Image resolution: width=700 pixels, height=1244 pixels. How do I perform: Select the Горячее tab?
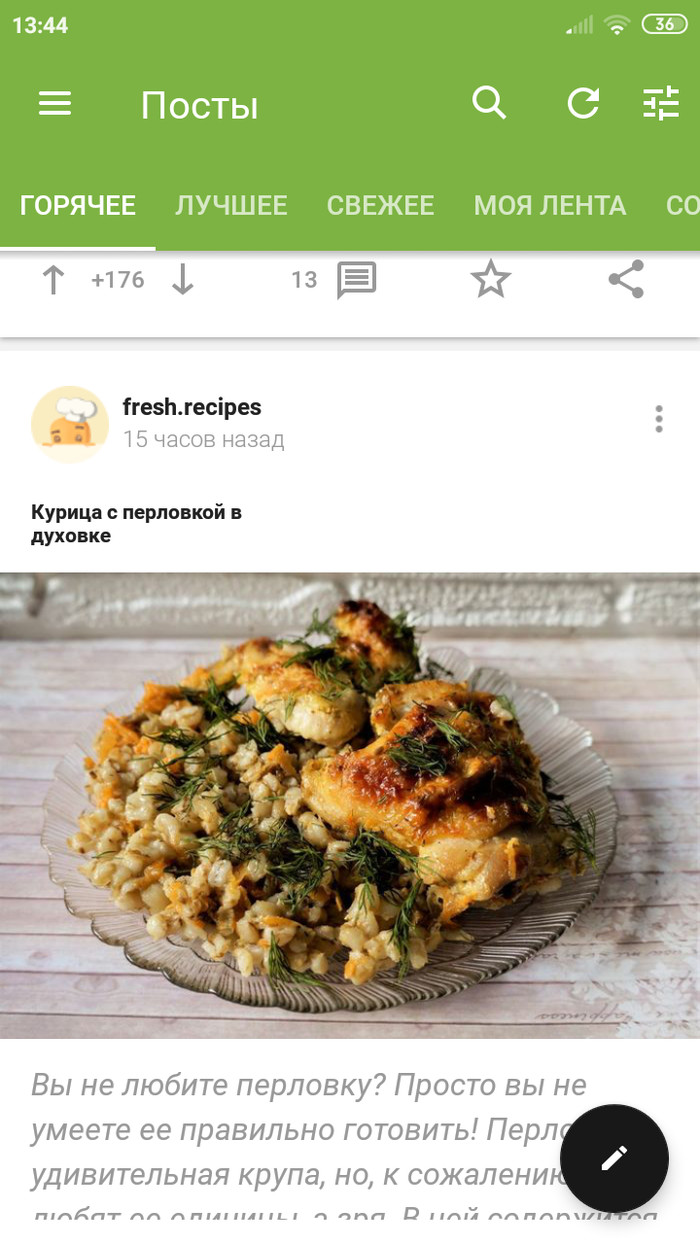(x=78, y=206)
